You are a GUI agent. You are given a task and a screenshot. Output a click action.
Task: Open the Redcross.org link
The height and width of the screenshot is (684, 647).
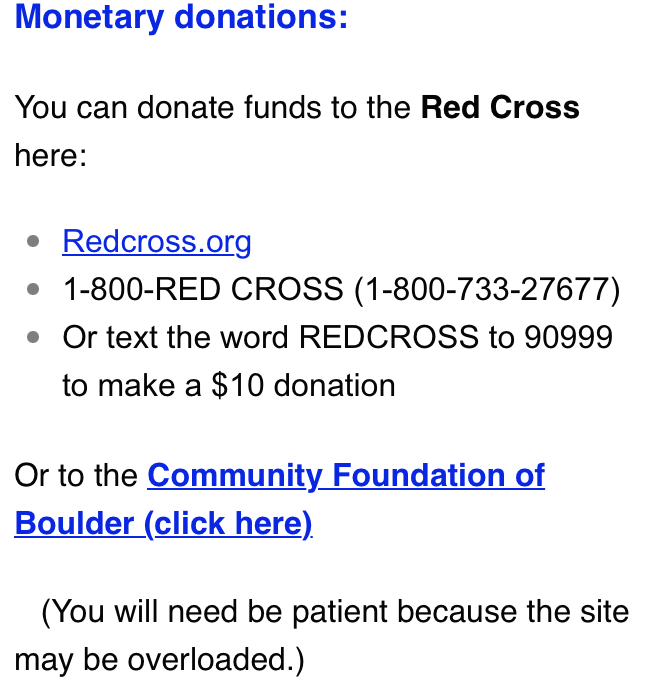point(157,242)
